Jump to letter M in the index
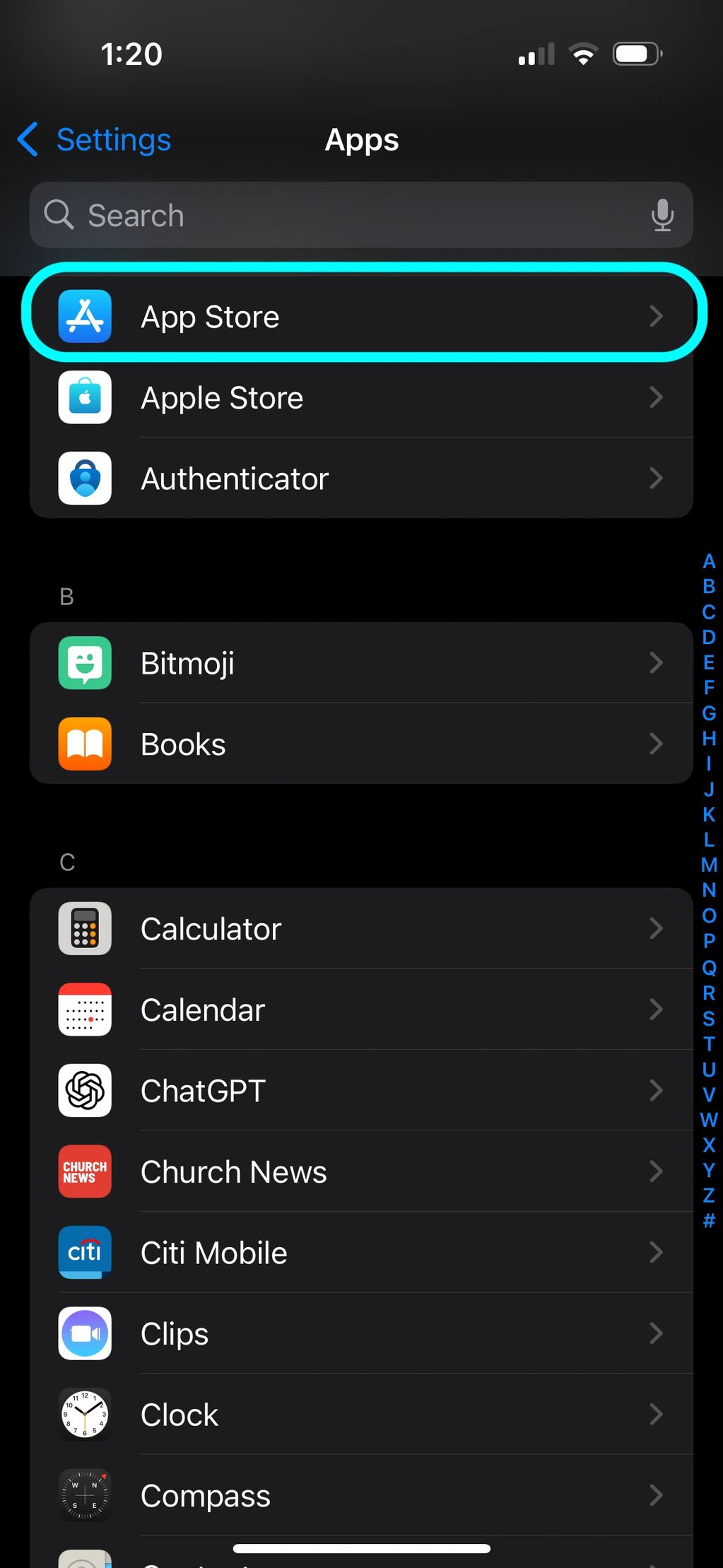 click(x=709, y=865)
